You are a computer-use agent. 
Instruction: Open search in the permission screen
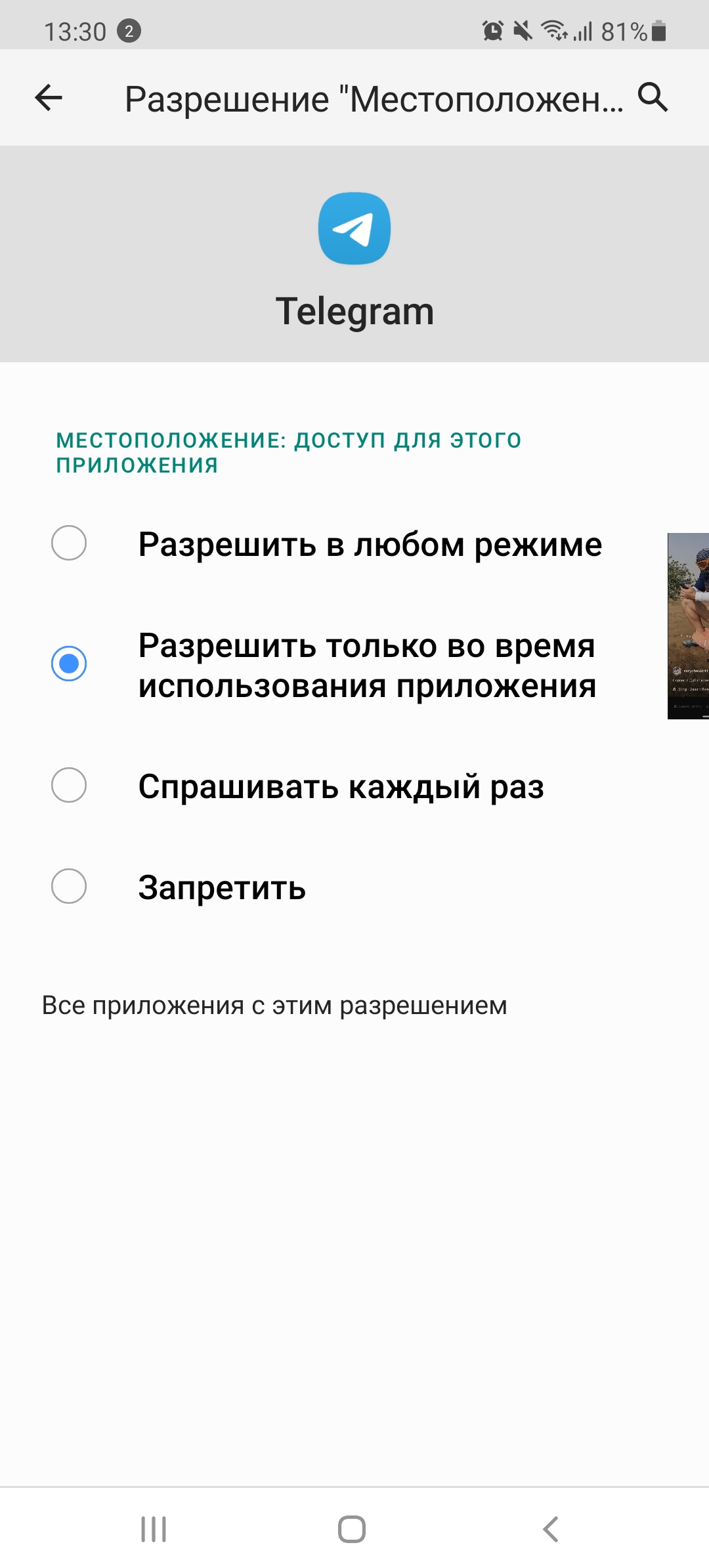653,98
